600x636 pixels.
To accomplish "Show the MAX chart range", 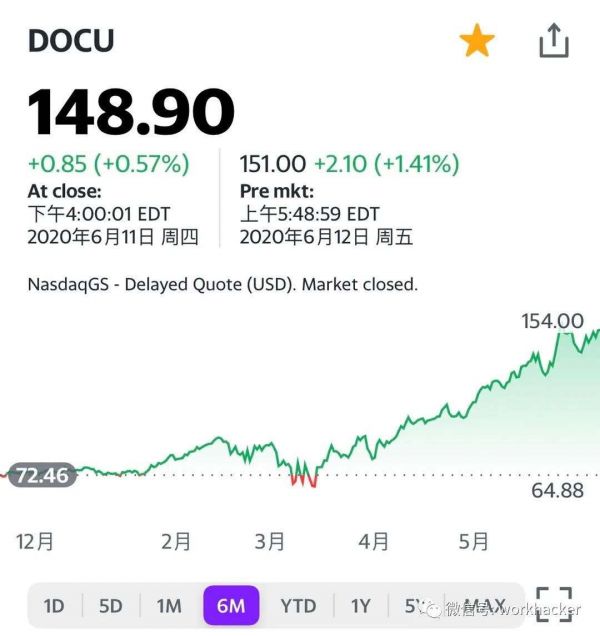I will (484, 606).
